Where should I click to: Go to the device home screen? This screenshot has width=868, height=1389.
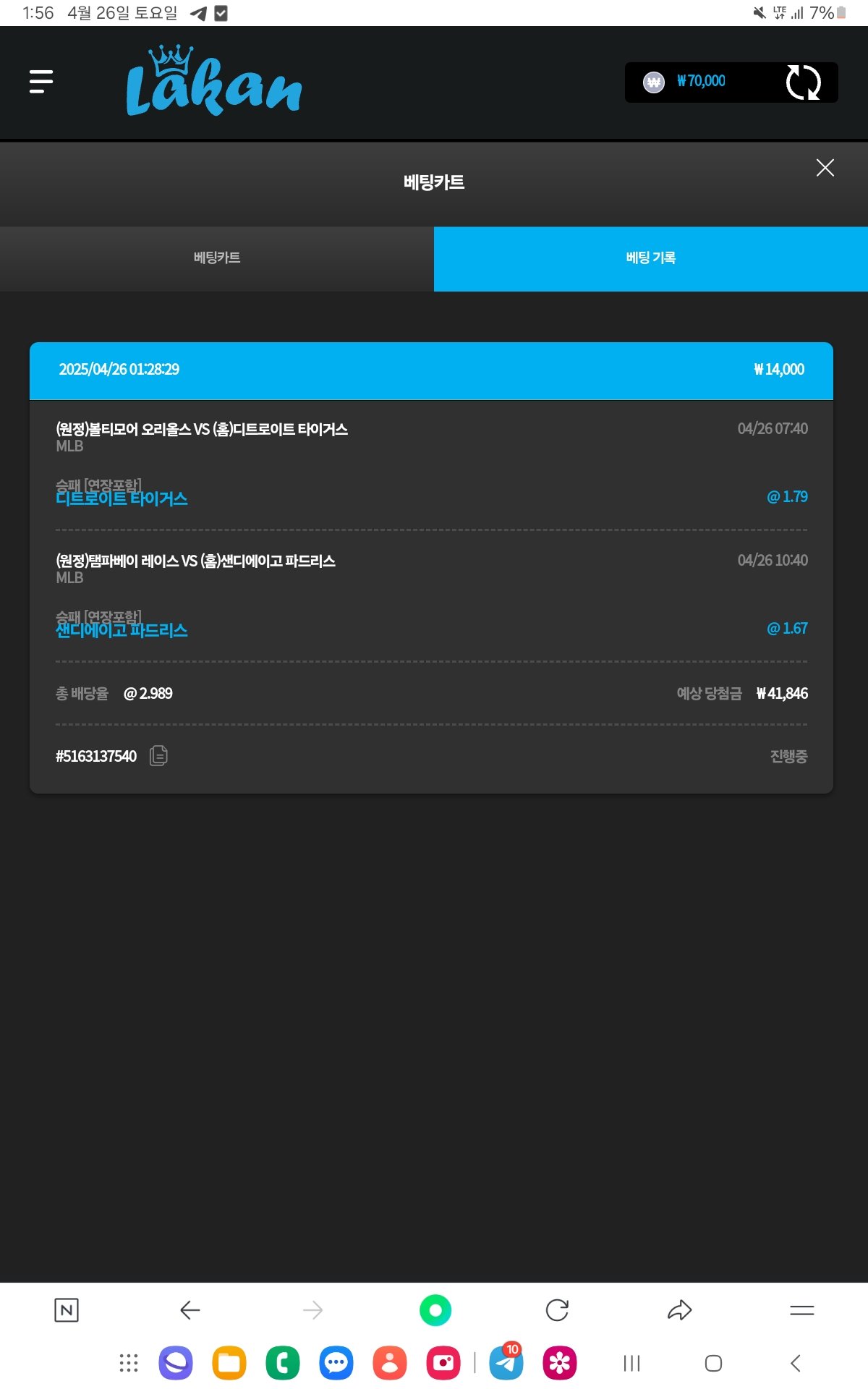point(713,1364)
